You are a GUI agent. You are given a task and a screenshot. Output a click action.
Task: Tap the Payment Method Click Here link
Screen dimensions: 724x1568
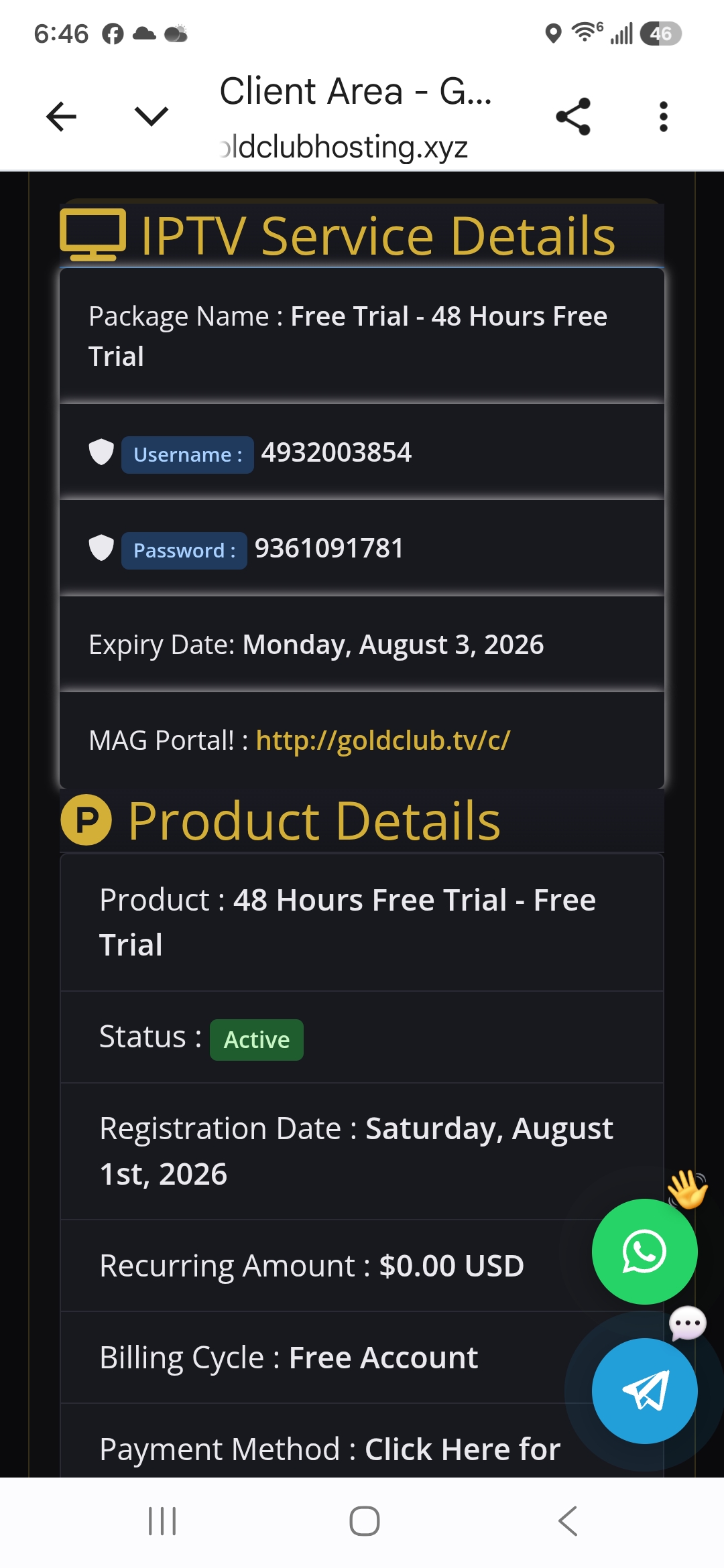[463, 1449]
